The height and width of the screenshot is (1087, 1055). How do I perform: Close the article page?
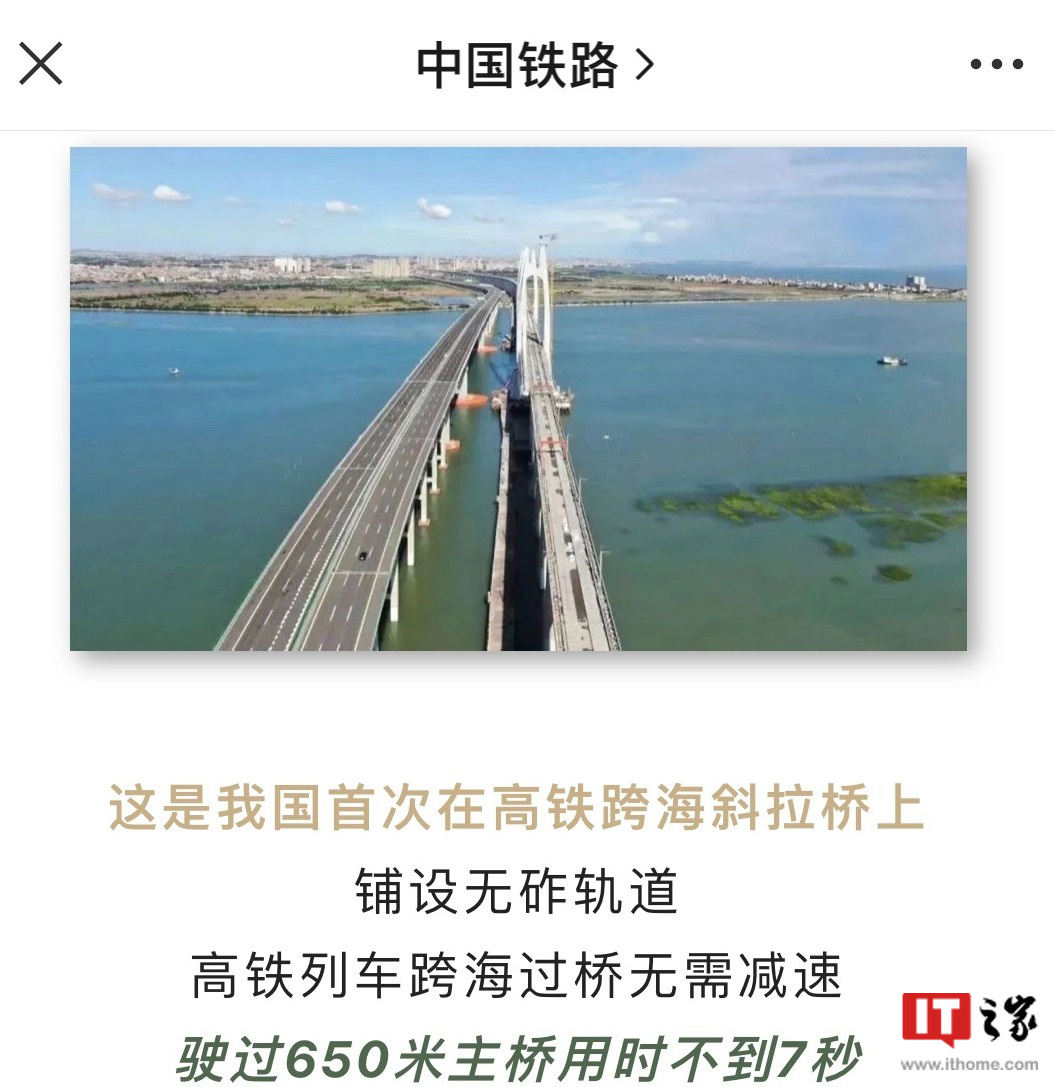pyautogui.click(x=41, y=64)
